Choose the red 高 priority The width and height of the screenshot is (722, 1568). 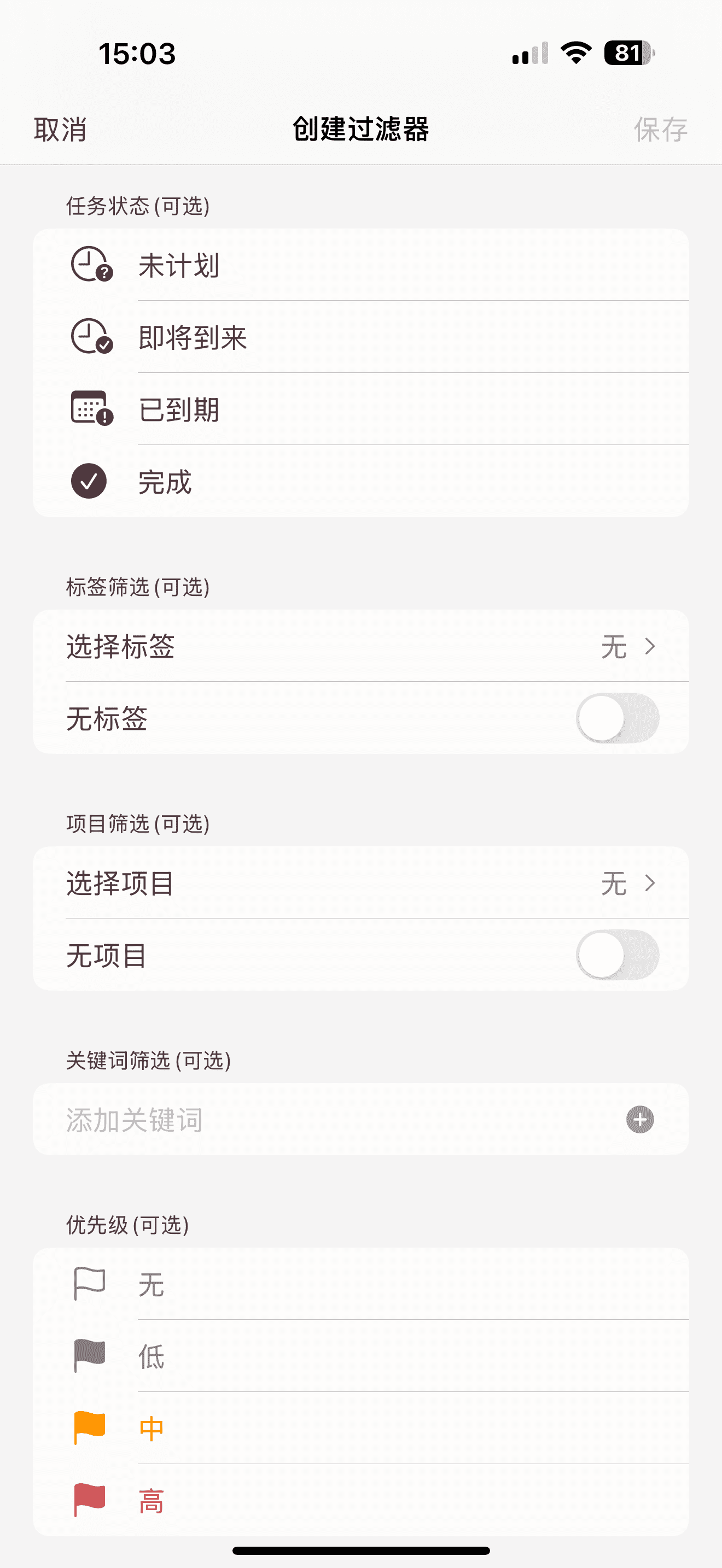pyautogui.click(x=360, y=1500)
